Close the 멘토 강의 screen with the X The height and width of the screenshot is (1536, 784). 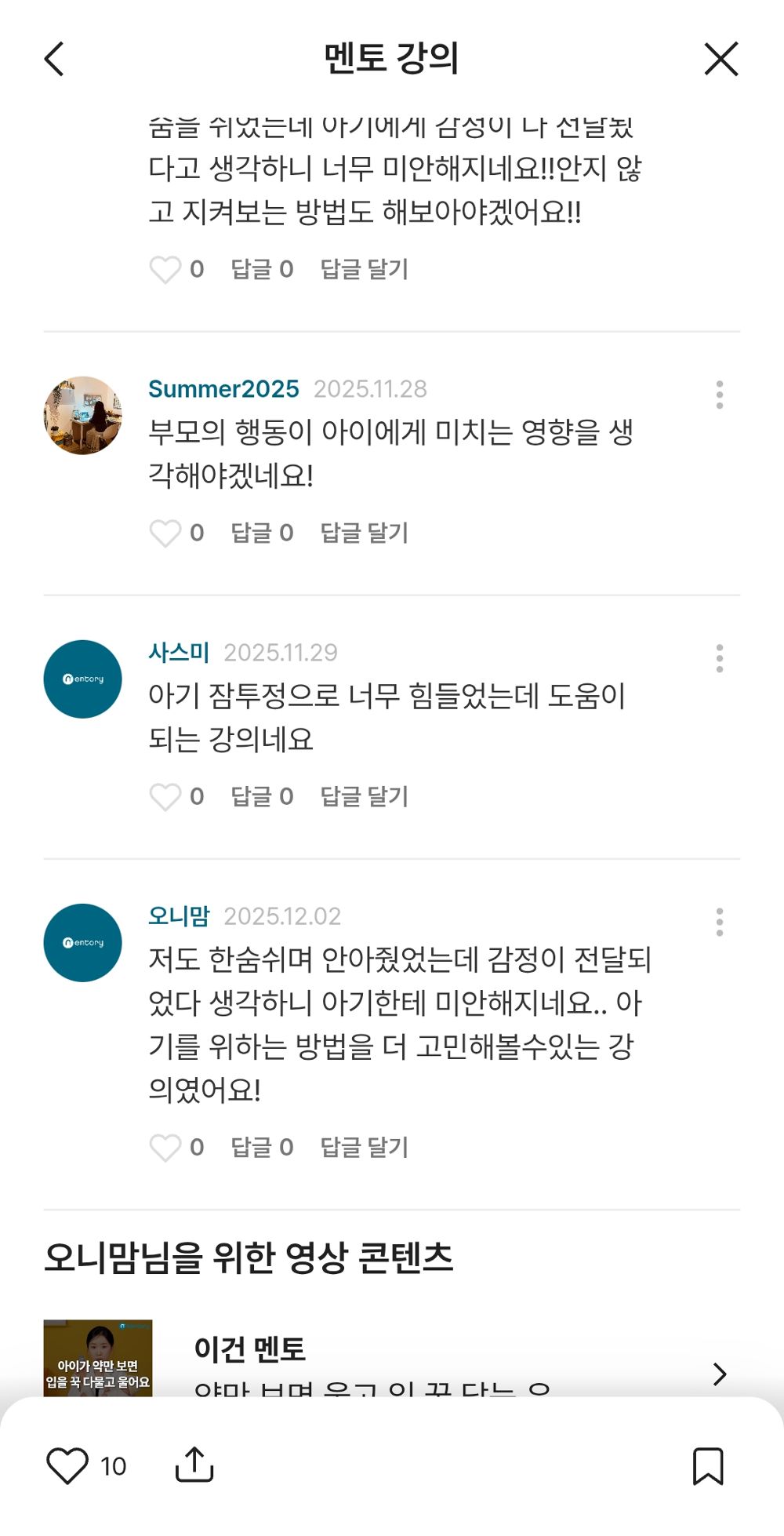tap(720, 59)
